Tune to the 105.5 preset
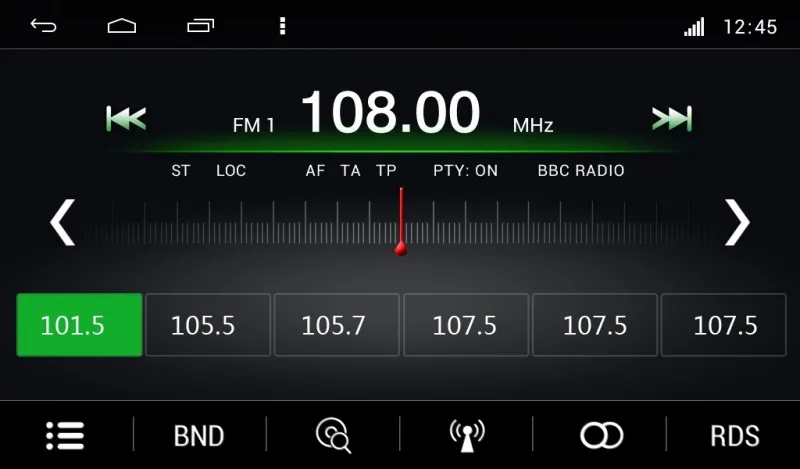The image size is (800, 469). tap(208, 325)
